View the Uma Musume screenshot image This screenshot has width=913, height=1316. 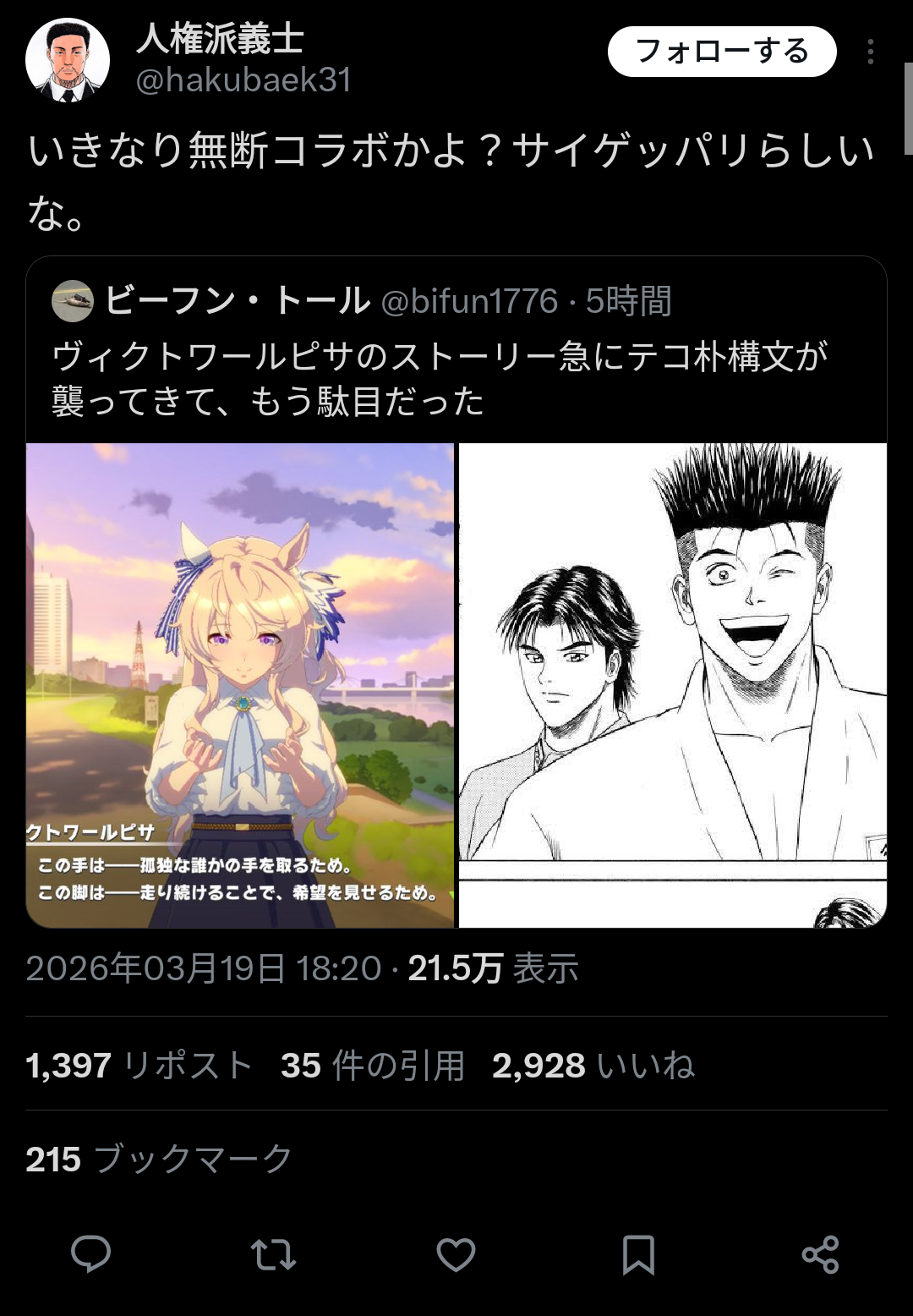pos(240,685)
